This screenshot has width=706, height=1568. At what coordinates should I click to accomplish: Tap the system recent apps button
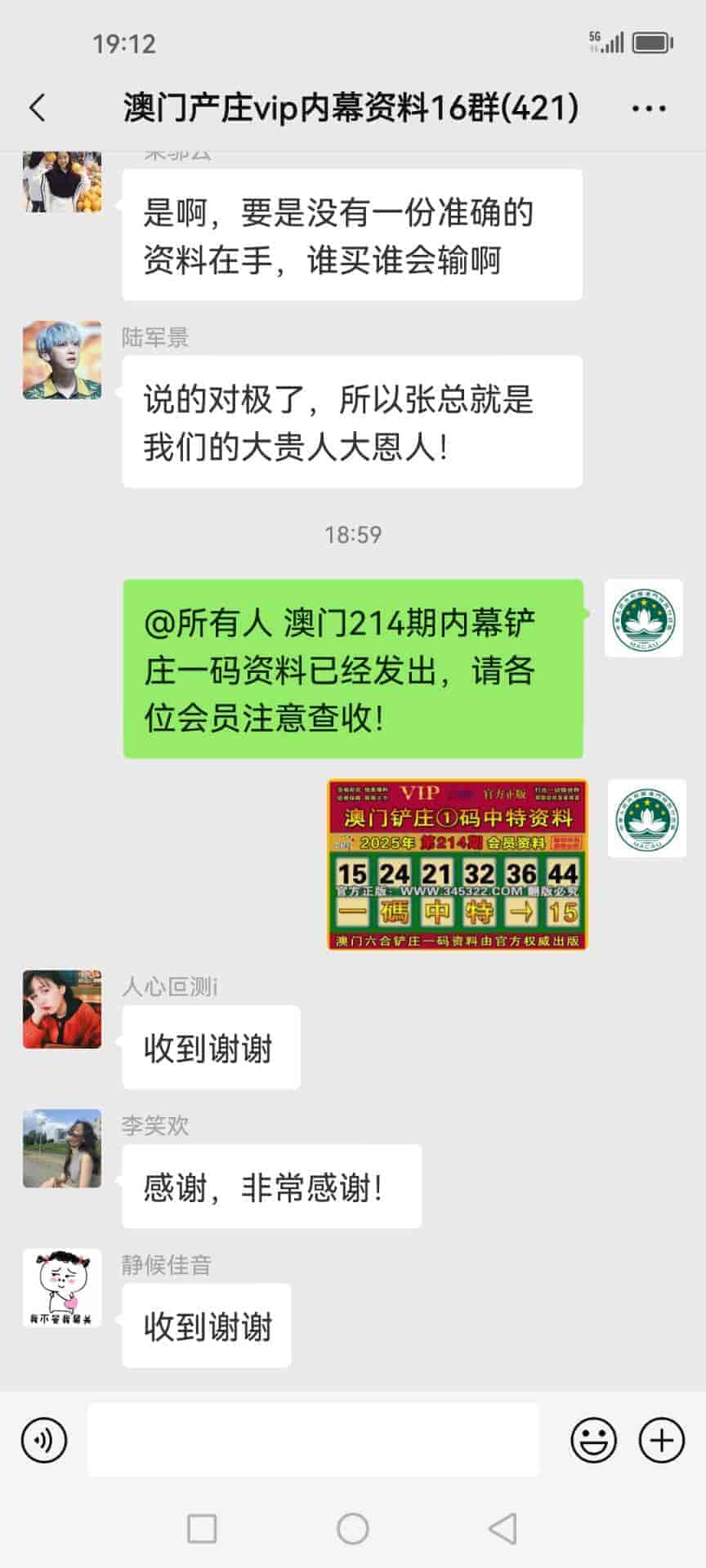(x=202, y=1528)
